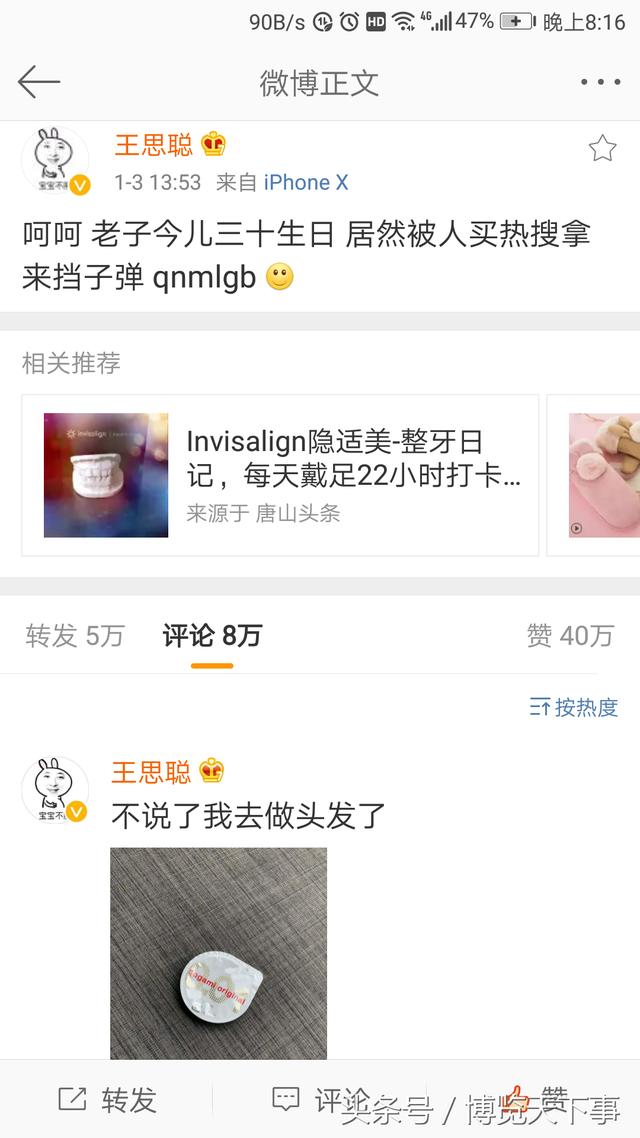Viewport: 640px width, 1138px height.
Task: Switch to the 转发 5万 tab
Action: click(x=75, y=636)
